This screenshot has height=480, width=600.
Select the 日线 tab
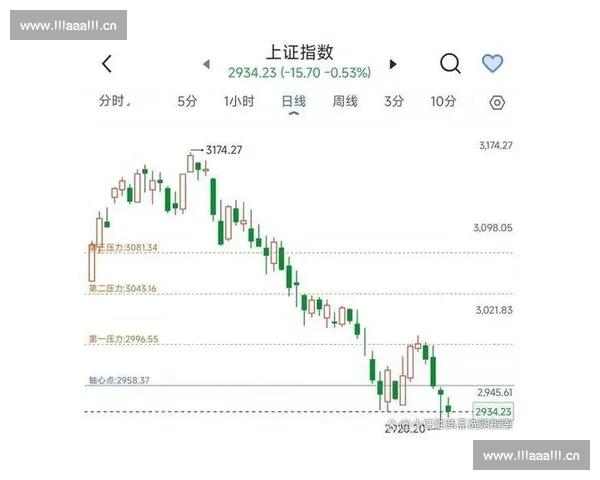pyautogui.click(x=293, y=102)
